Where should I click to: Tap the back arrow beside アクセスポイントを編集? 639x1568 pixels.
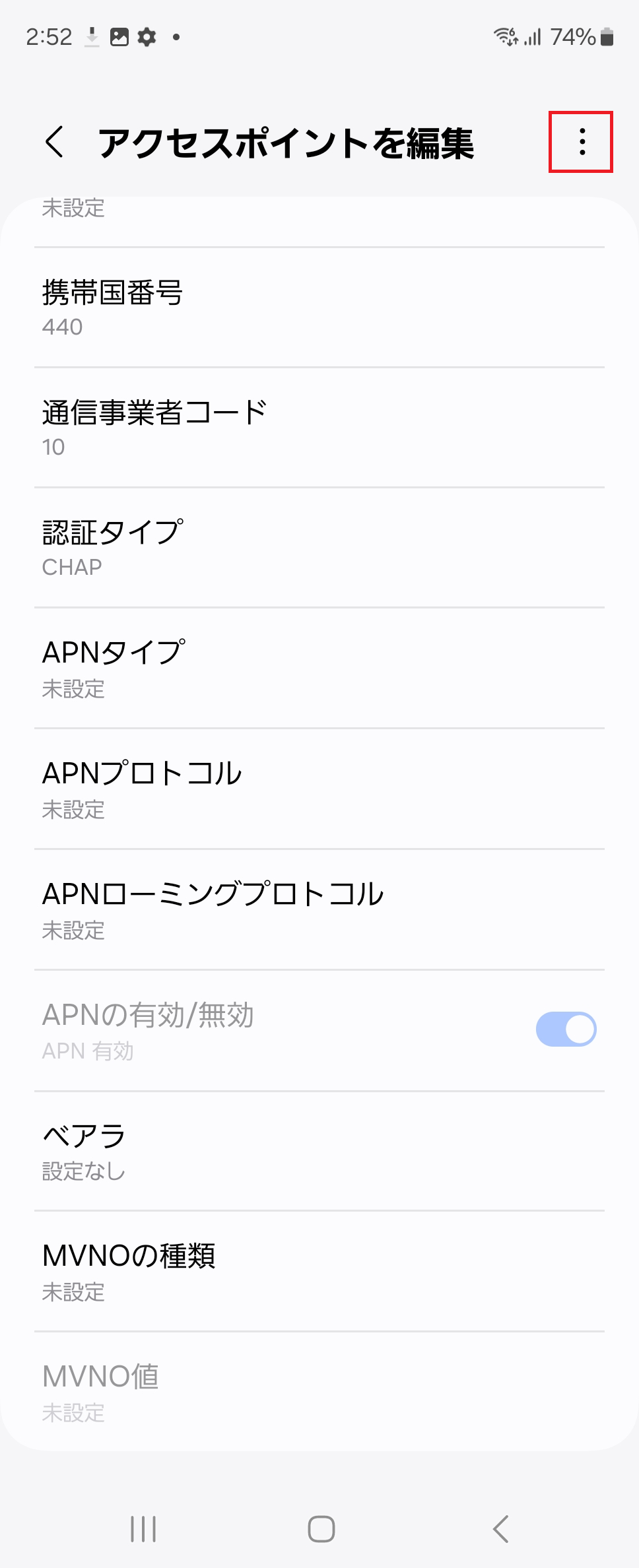pyautogui.click(x=56, y=143)
